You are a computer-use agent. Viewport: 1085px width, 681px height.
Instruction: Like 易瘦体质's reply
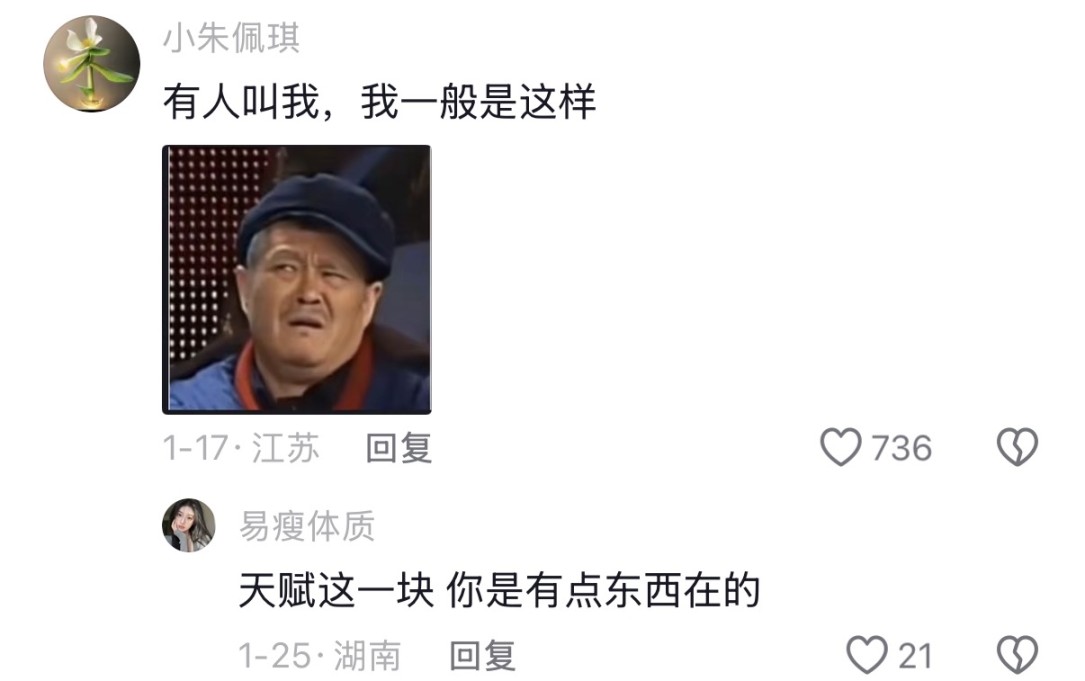tap(867, 655)
